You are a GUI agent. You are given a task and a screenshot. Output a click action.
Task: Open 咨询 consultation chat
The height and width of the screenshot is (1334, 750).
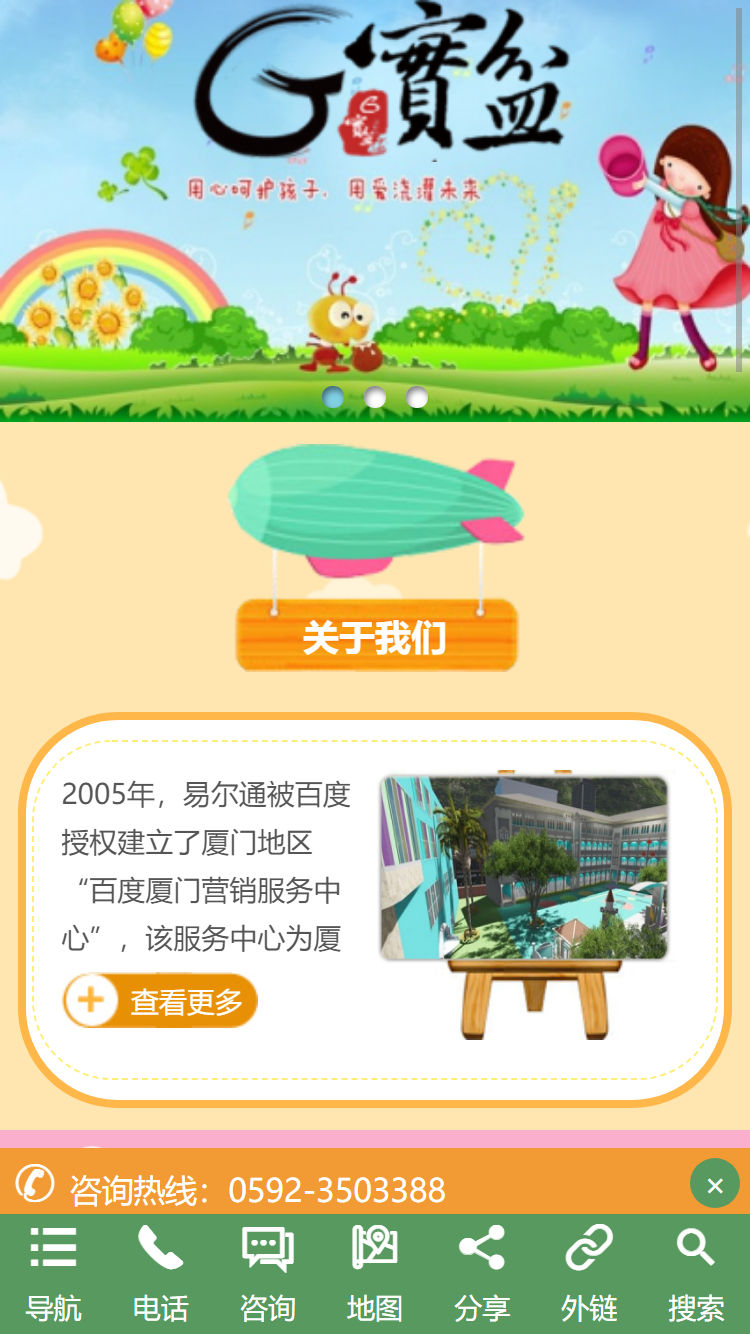pos(267,1273)
